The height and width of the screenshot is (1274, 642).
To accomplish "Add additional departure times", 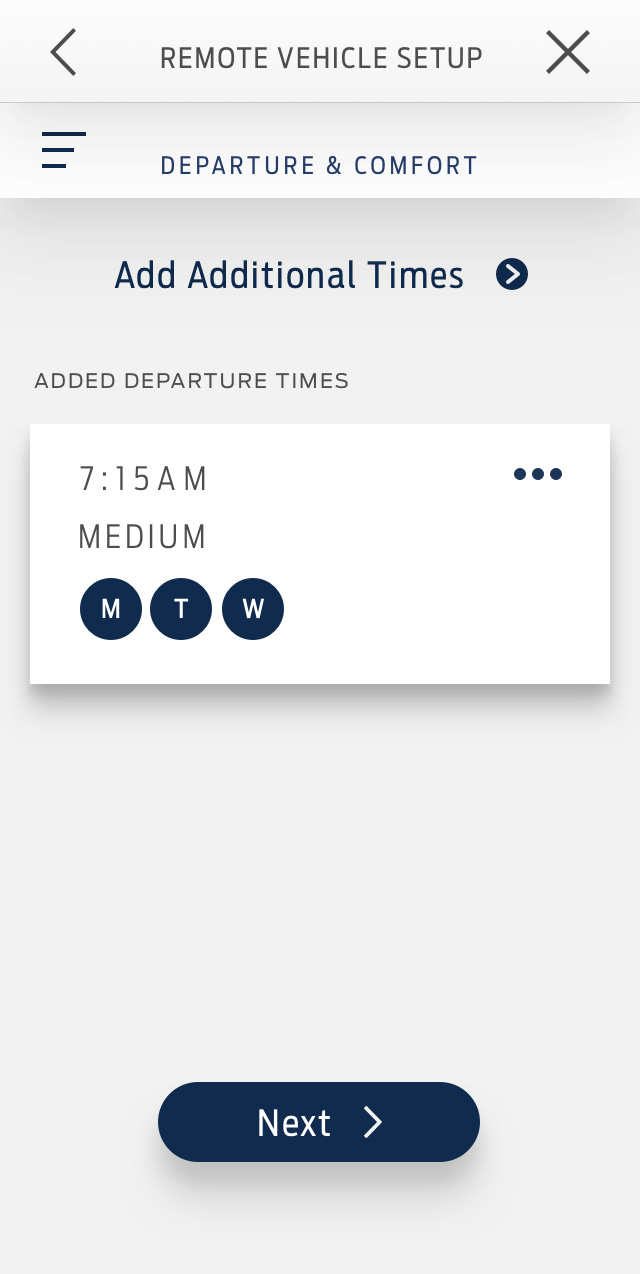I will click(x=320, y=275).
